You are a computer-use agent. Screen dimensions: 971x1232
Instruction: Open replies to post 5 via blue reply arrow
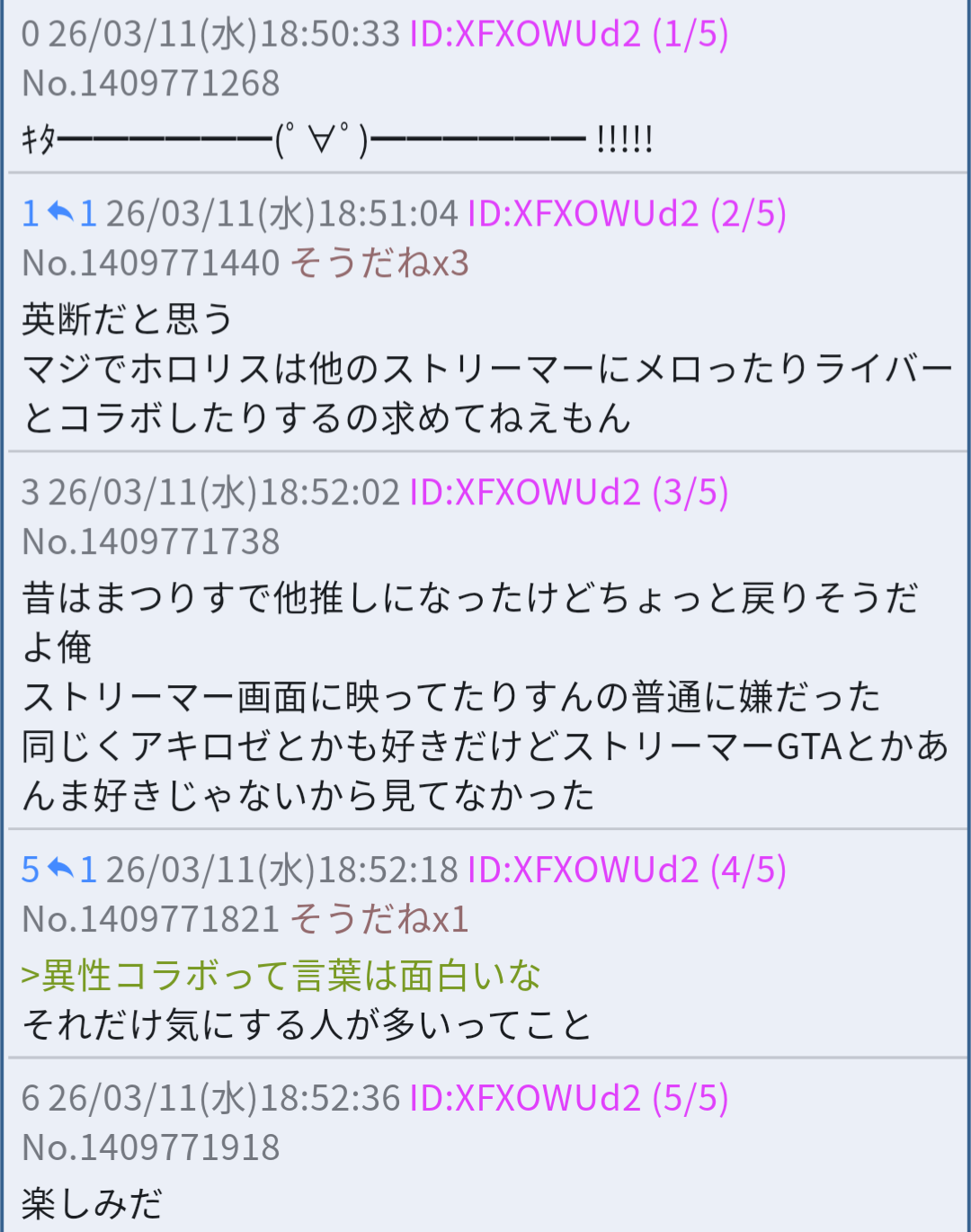click(x=61, y=870)
